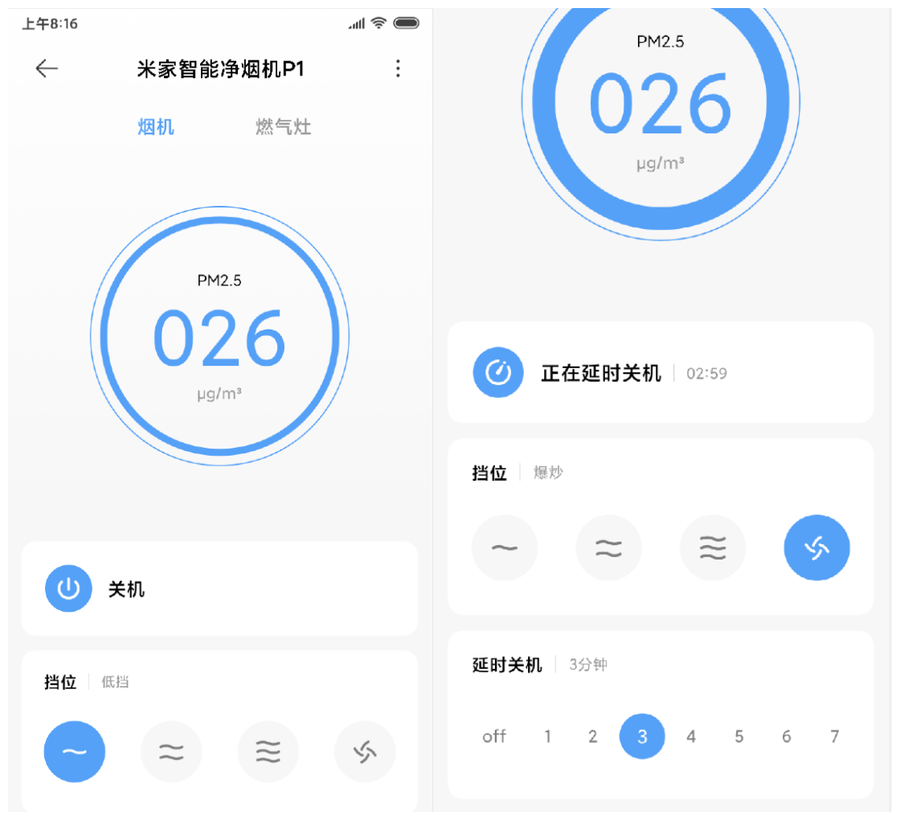Select 3 minute delayed shutdown
The image size is (900, 820).
point(642,737)
